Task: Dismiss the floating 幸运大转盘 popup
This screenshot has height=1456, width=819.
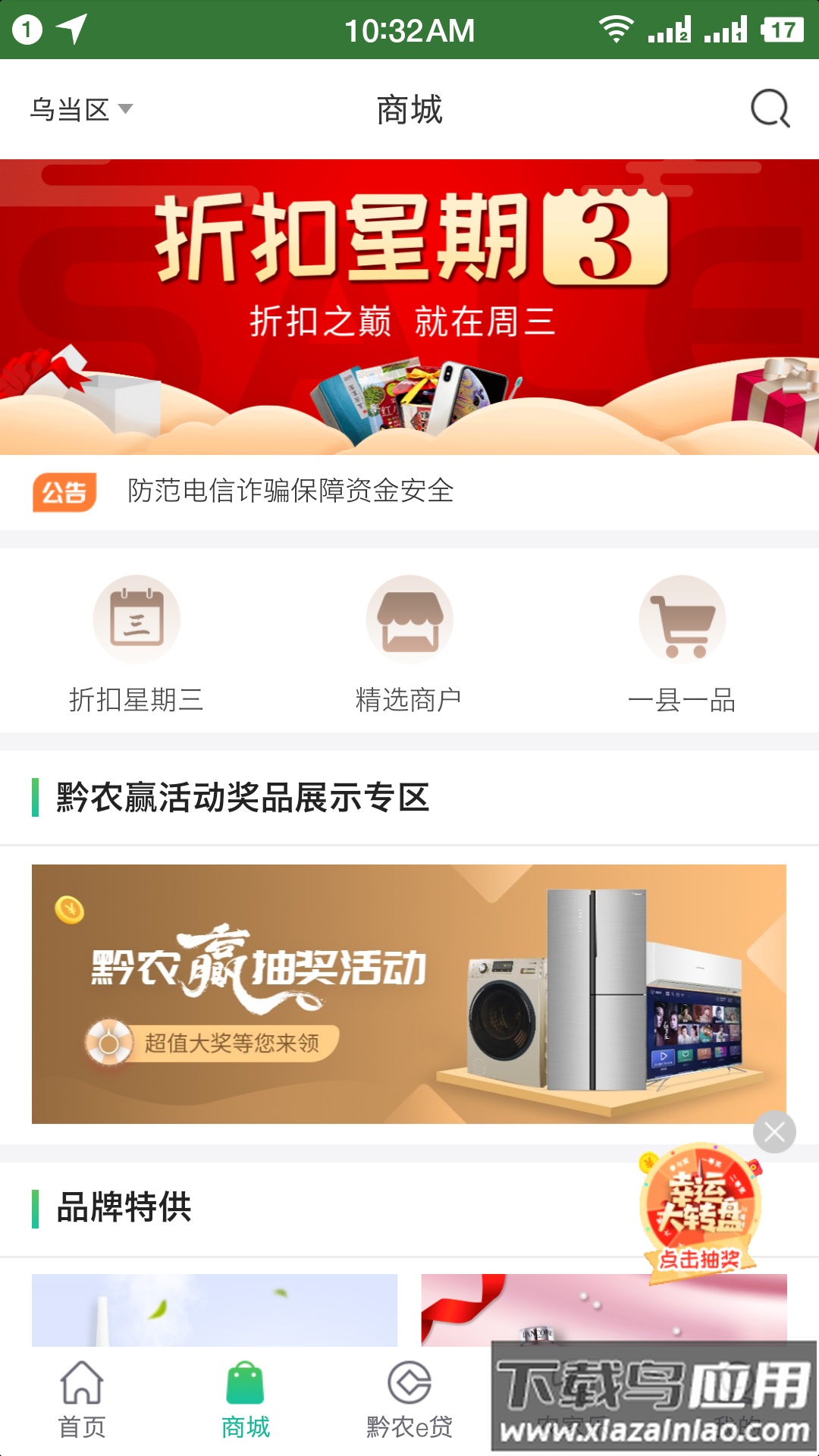Action: click(774, 1132)
